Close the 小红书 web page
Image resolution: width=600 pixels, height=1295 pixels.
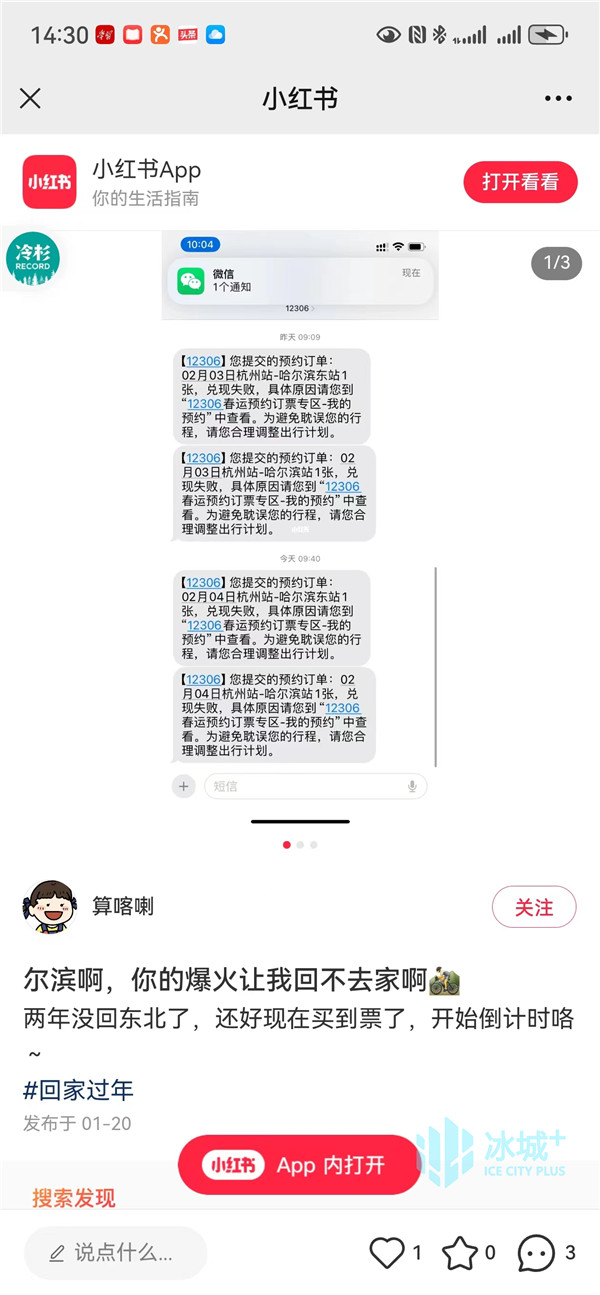pyautogui.click(x=31, y=98)
